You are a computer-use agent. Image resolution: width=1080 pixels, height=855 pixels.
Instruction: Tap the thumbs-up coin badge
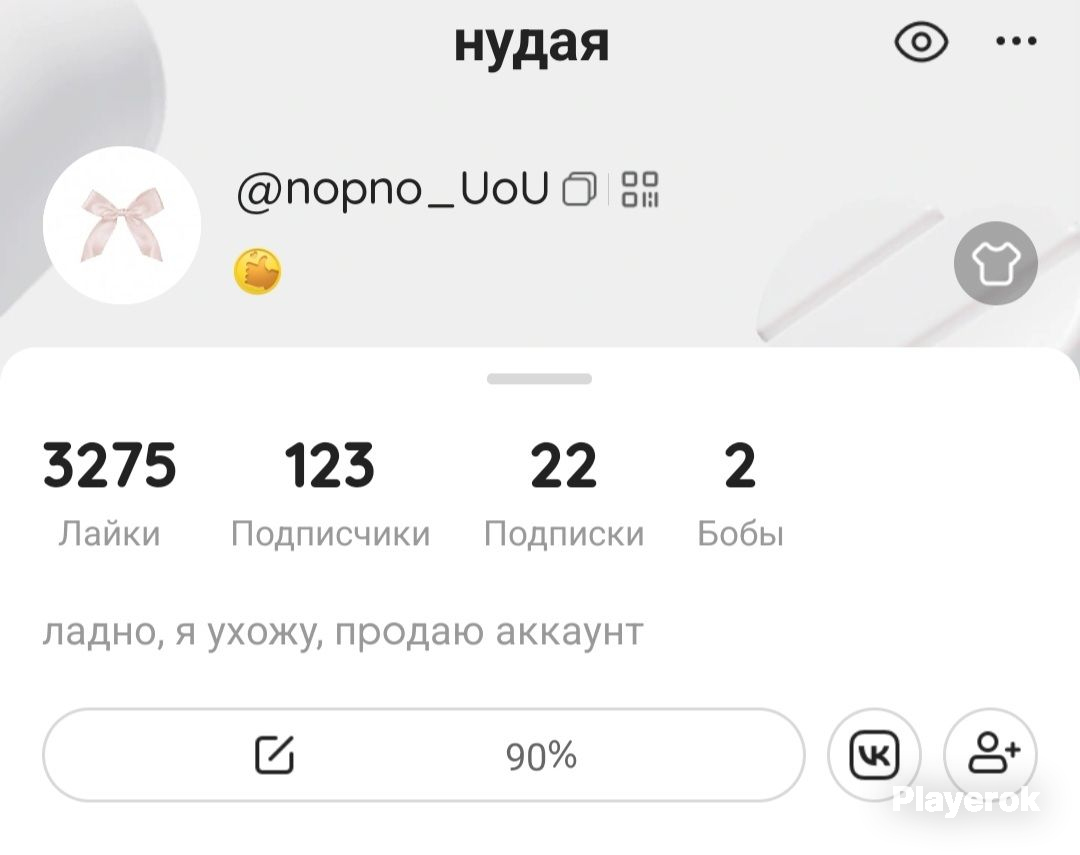pyautogui.click(x=258, y=271)
